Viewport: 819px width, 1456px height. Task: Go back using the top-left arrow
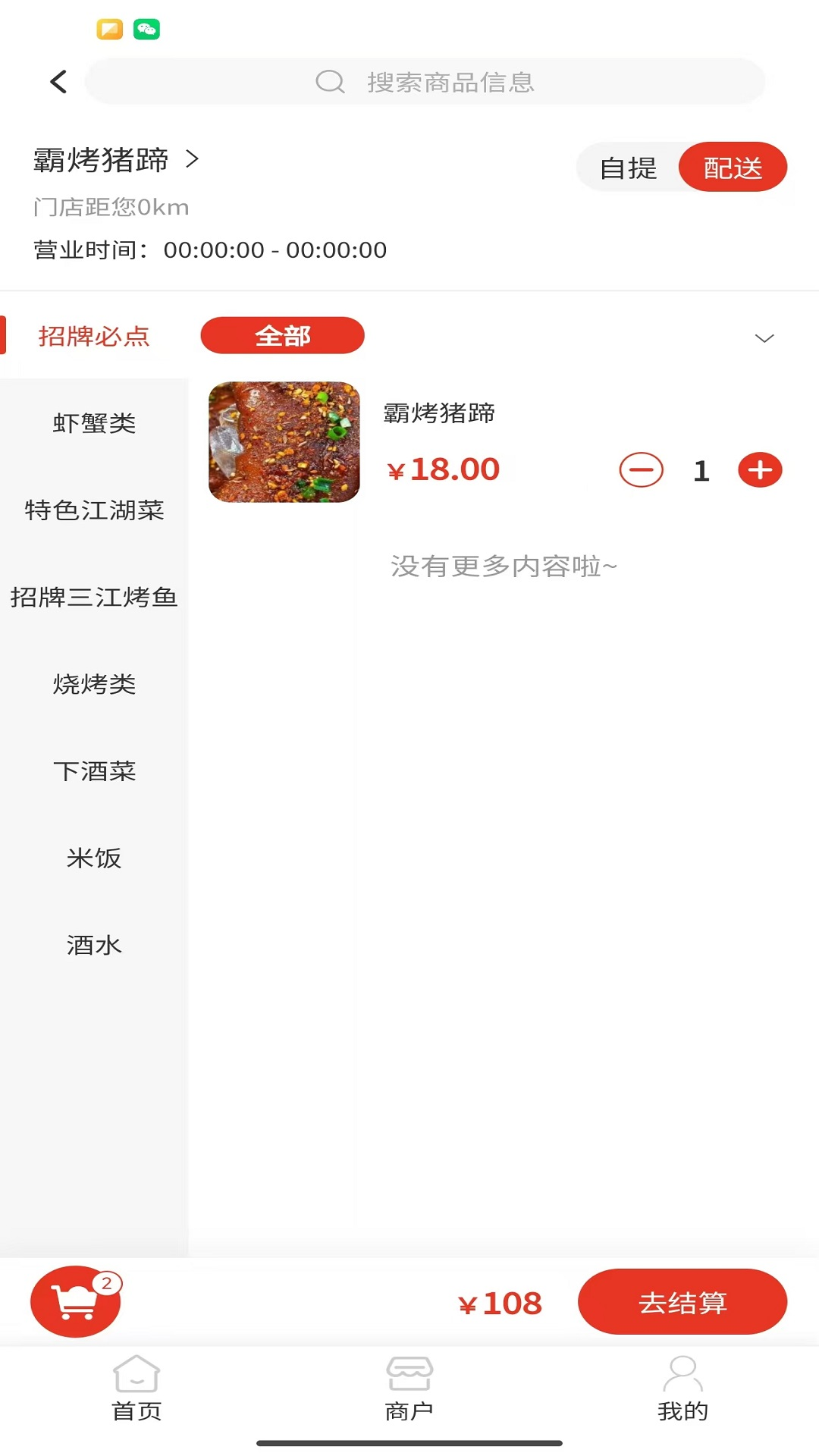tap(58, 82)
